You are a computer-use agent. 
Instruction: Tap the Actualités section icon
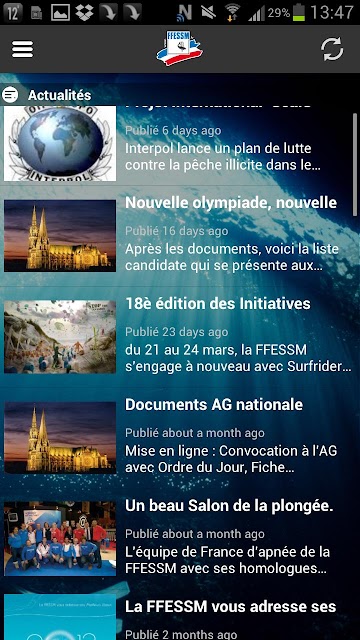click(x=10, y=95)
